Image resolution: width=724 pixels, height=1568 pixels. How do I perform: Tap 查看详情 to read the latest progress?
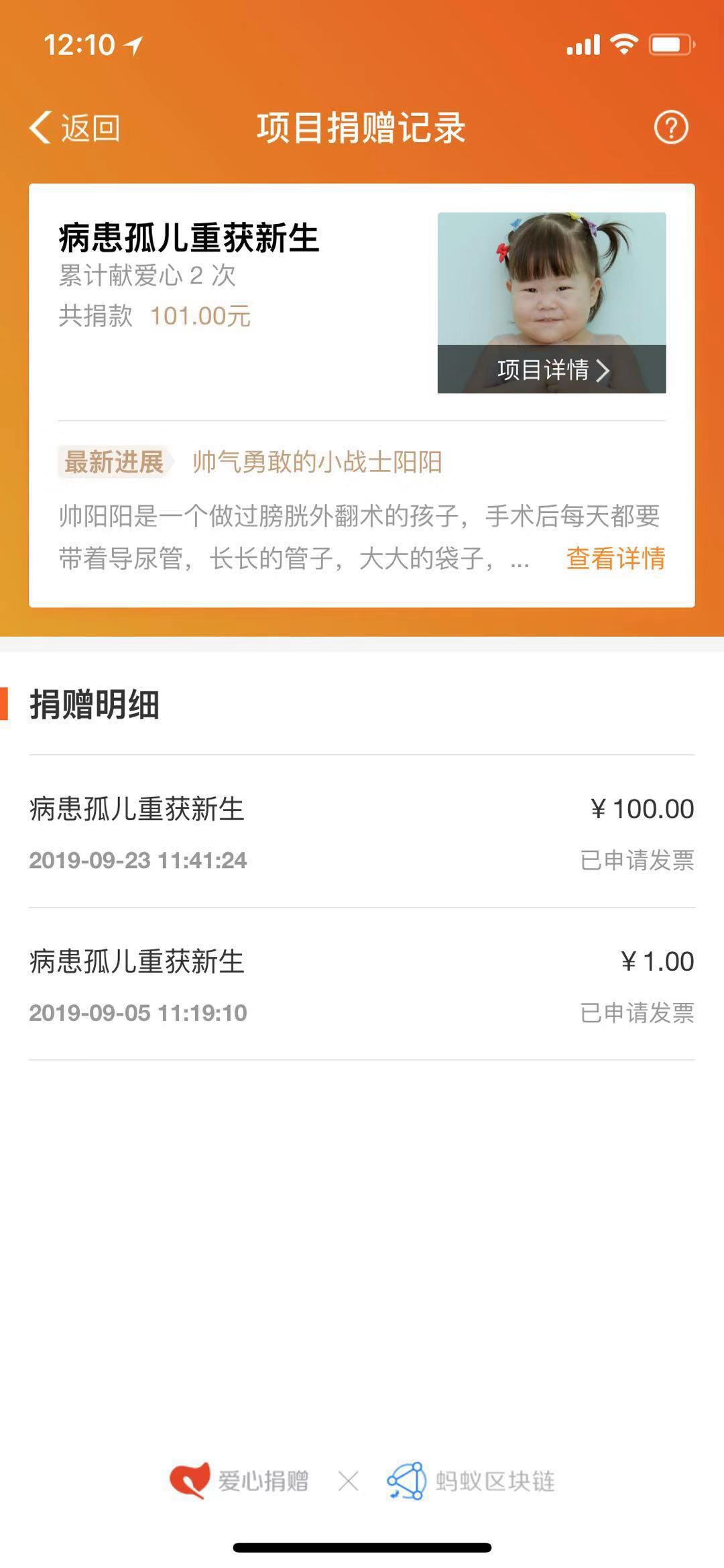pyautogui.click(x=615, y=558)
